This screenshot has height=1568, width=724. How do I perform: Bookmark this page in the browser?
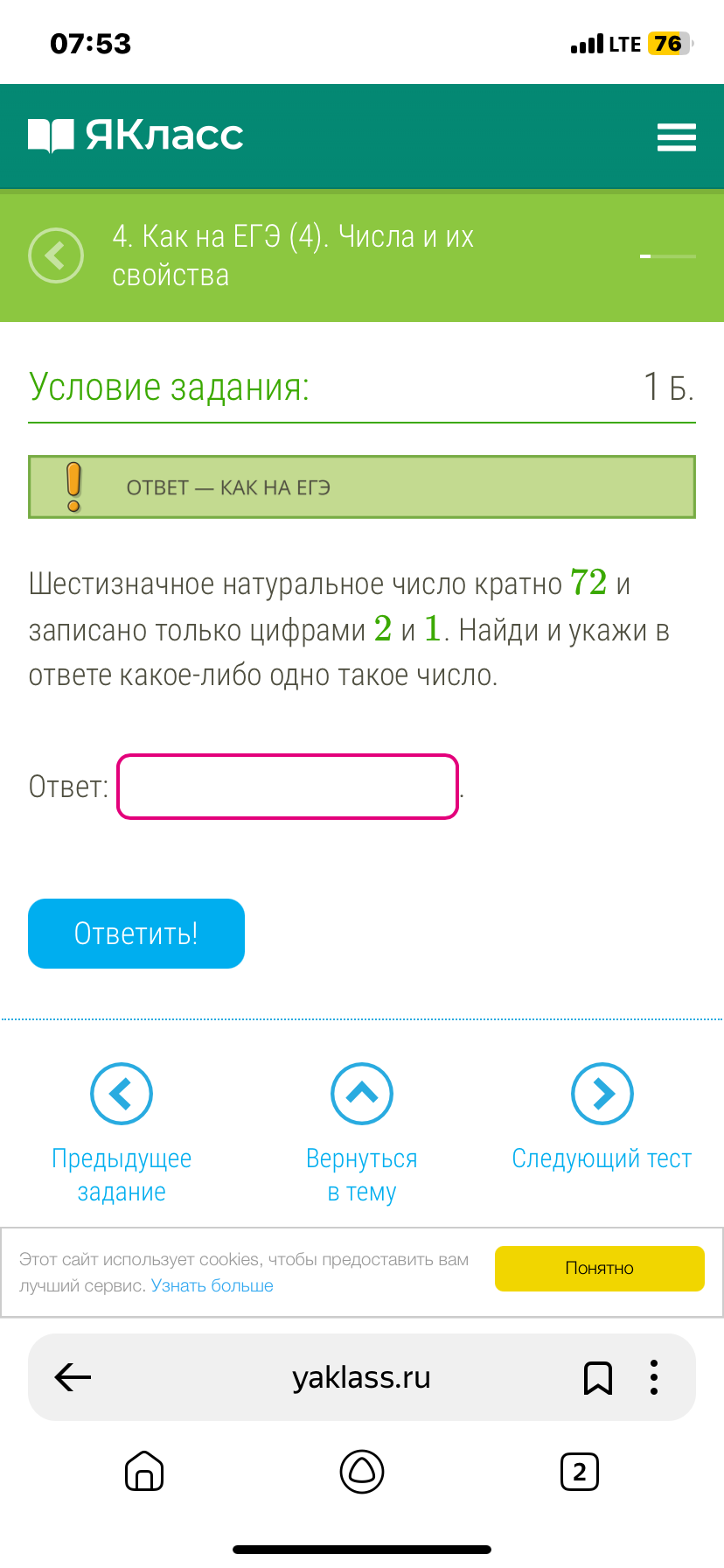point(598,1377)
